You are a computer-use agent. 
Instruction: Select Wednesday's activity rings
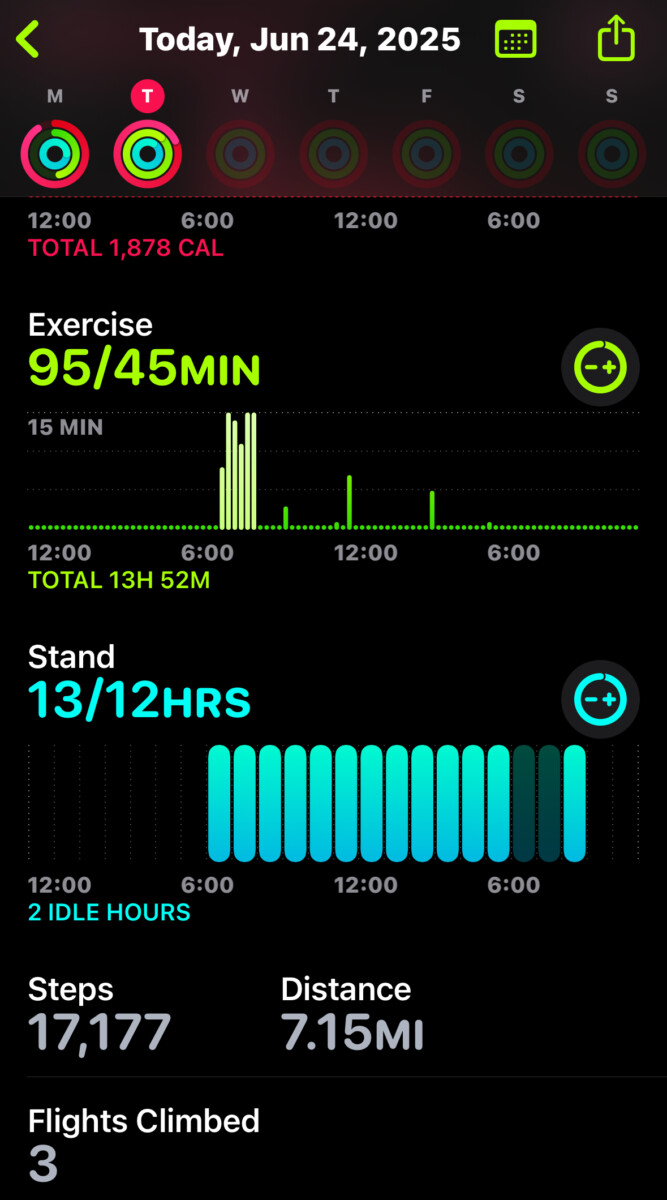[240, 154]
